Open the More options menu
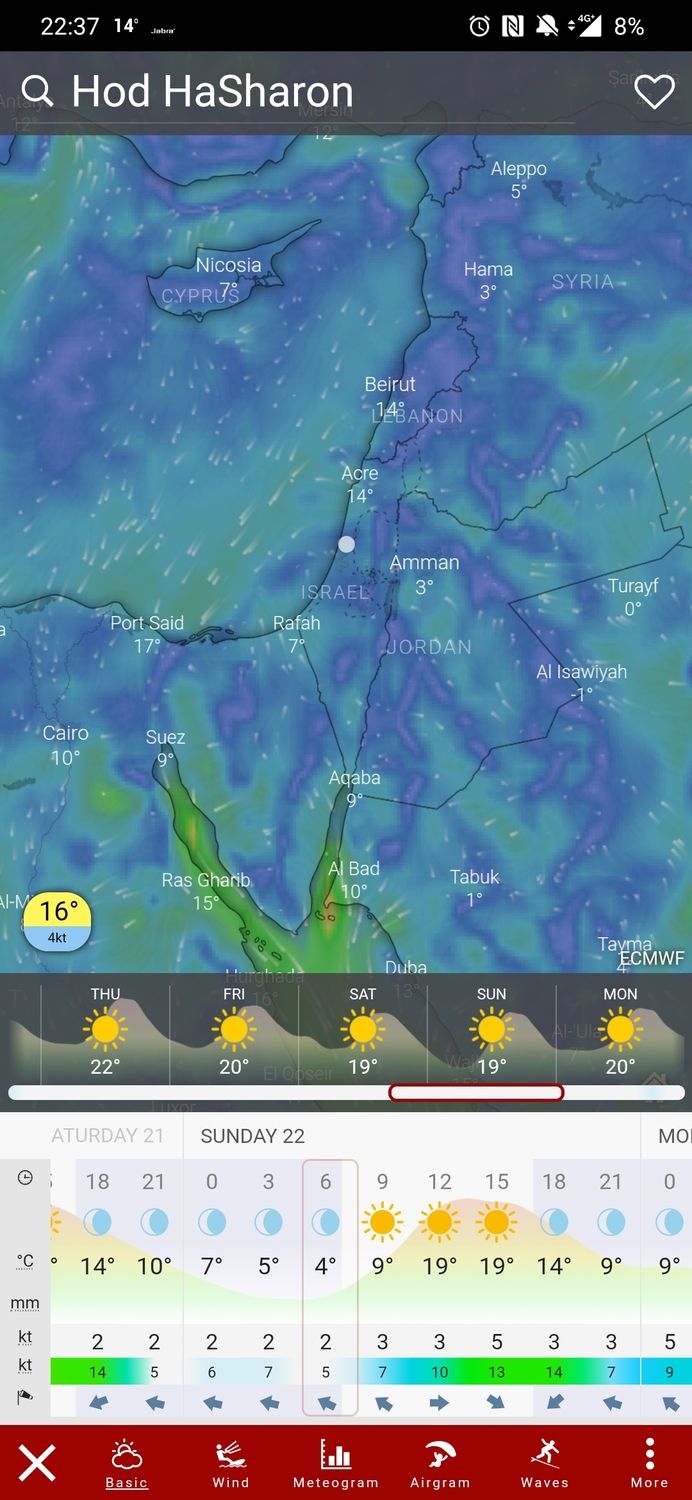Image resolution: width=692 pixels, height=1500 pixels. 649,1463
